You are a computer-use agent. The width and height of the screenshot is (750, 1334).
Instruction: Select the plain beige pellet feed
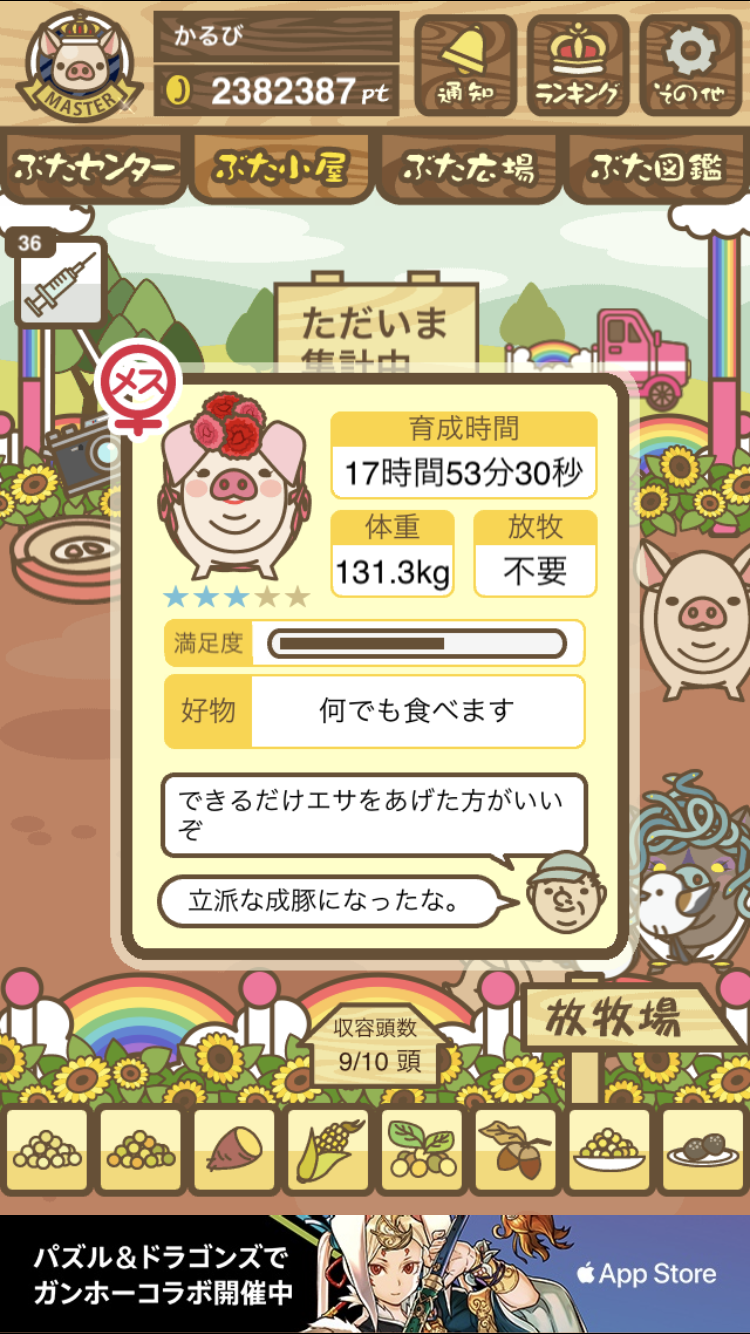point(47,1152)
